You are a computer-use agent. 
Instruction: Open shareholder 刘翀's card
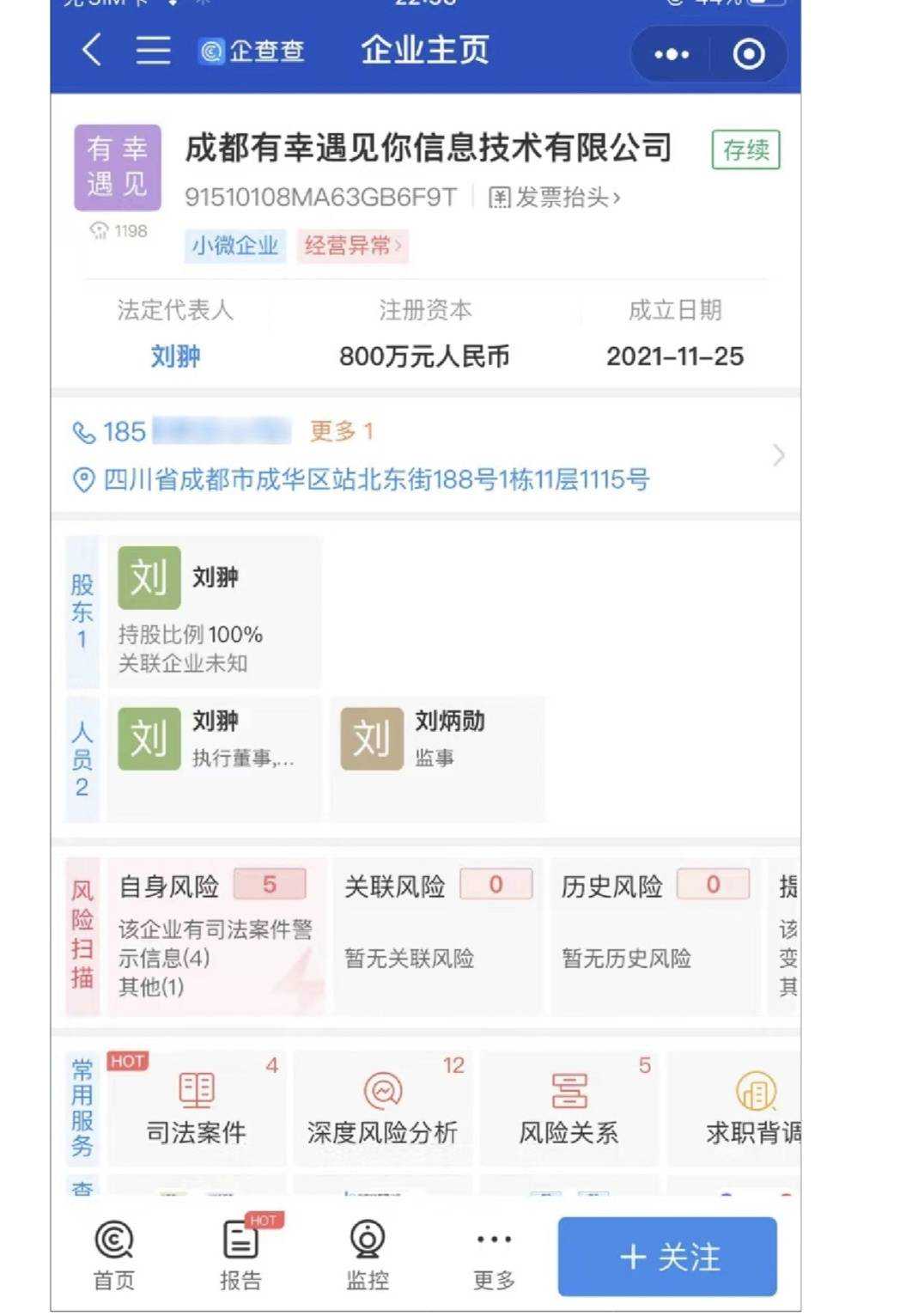point(214,612)
